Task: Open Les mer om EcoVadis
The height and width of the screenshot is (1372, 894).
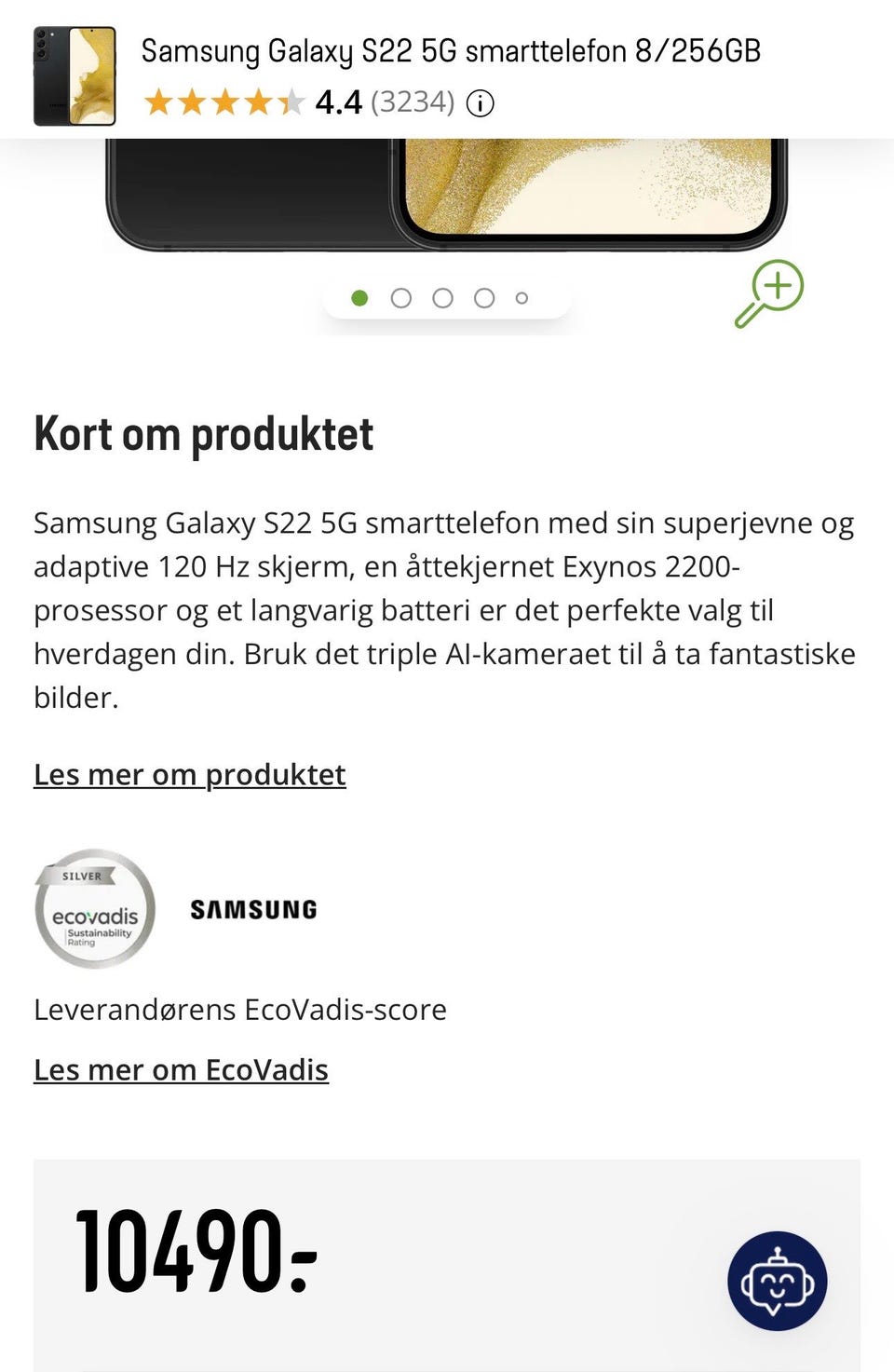Action: (181, 1069)
